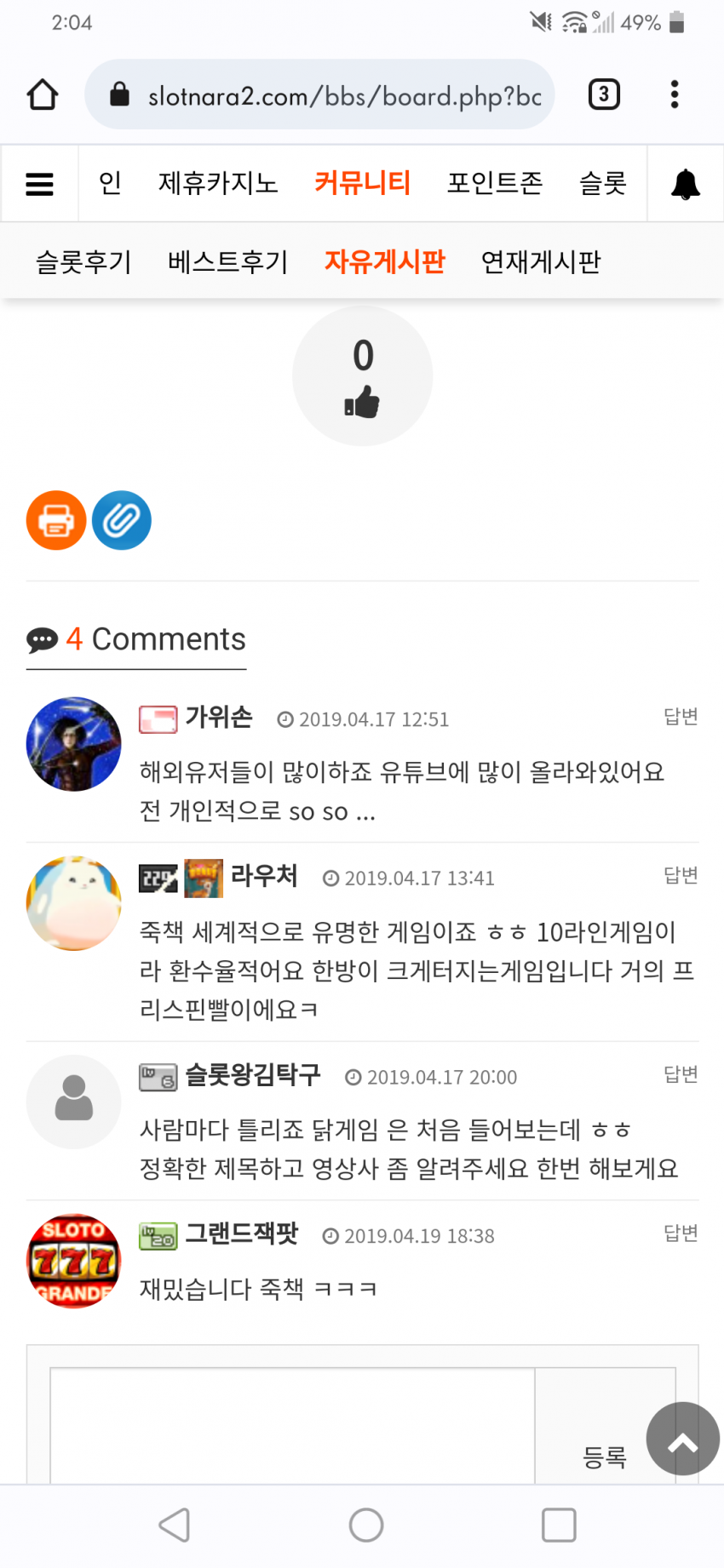724x1568 pixels.
Task: Open the browser overflow menu
Action: tap(675, 94)
